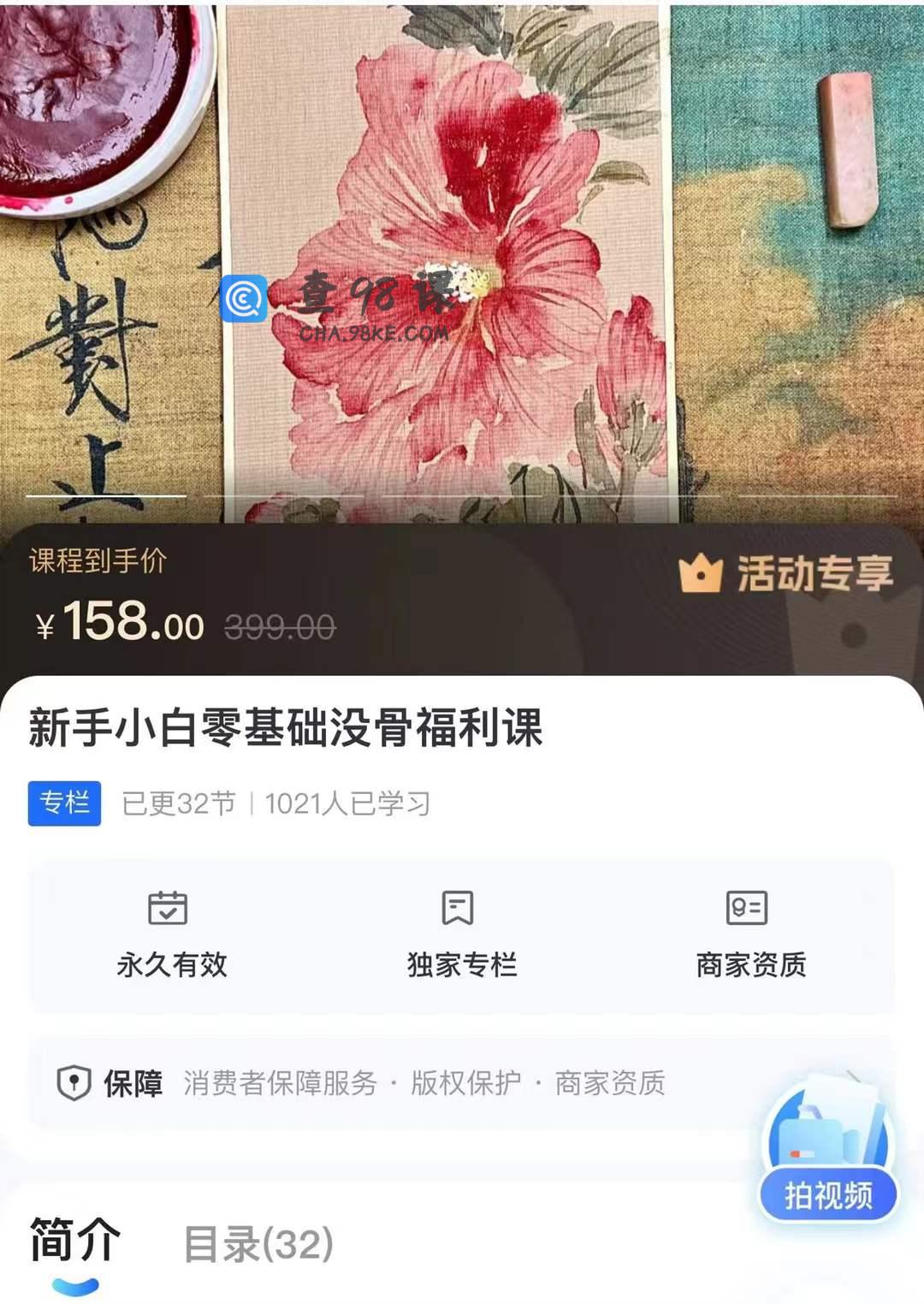Select the 简介 tab
924x1304 pixels.
75,1242
